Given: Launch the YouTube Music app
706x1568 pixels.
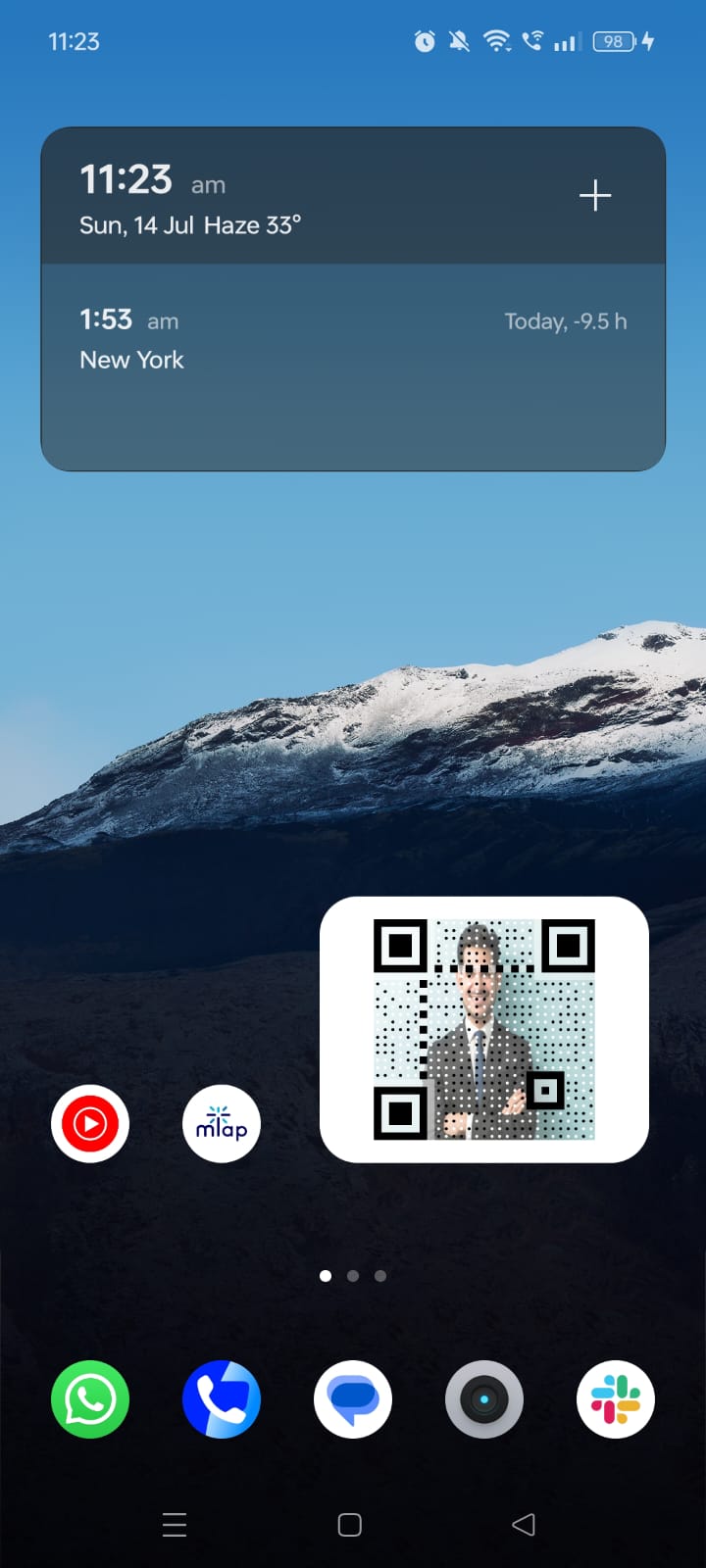Looking at the screenshot, I should (90, 1123).
